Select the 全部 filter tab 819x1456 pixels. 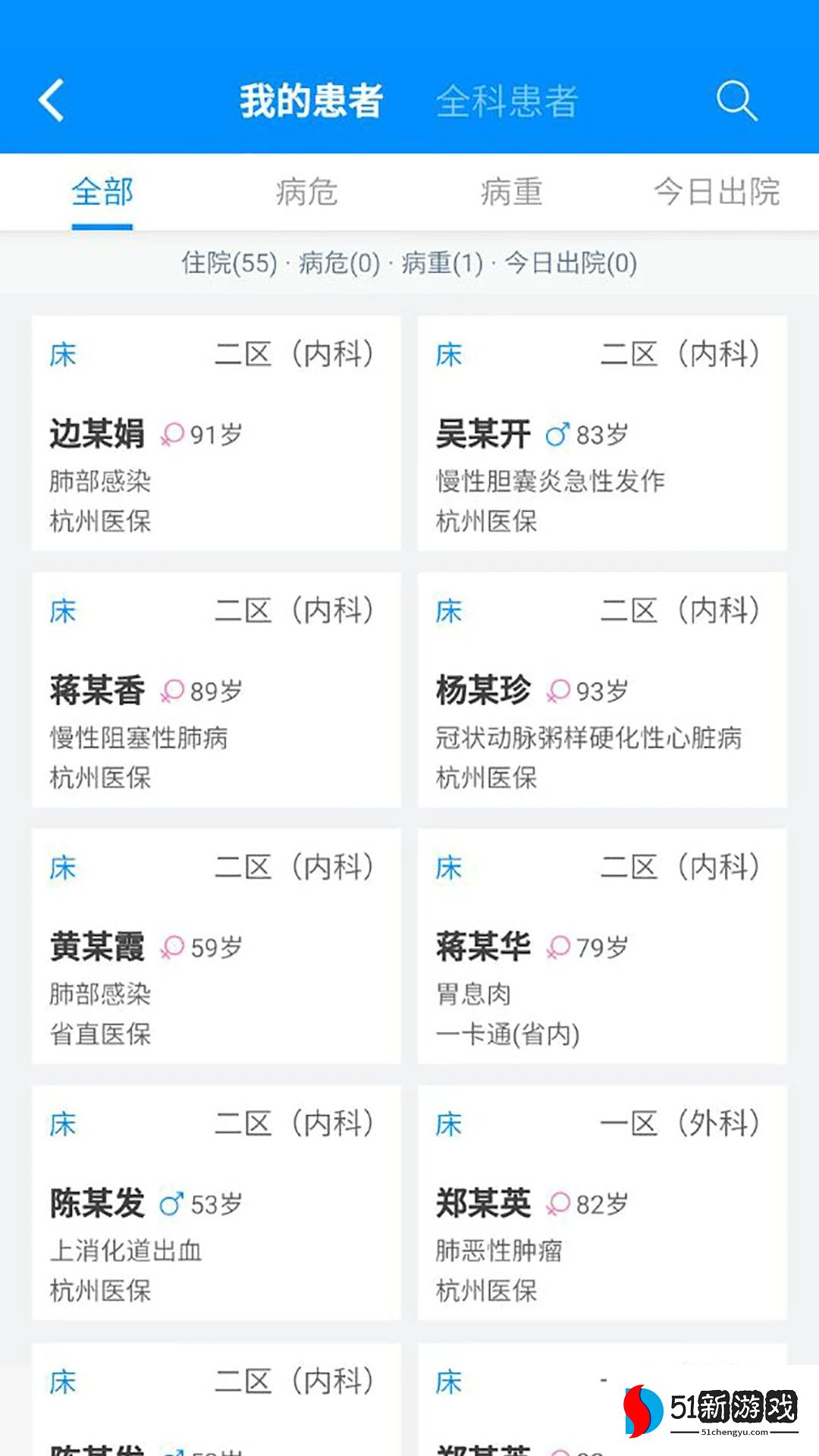[102, 192]
